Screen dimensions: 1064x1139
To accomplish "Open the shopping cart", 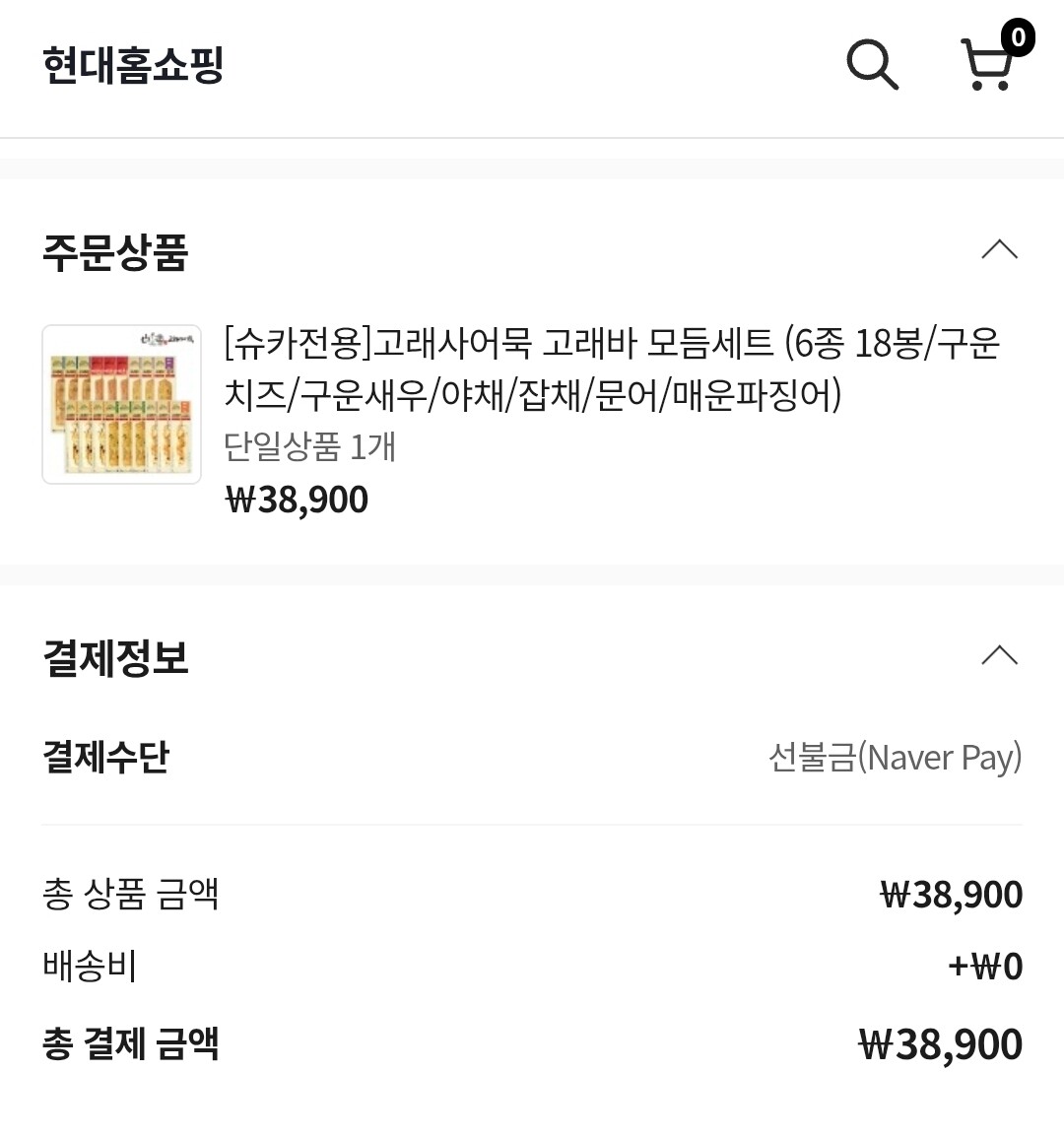I will (988, 65).
